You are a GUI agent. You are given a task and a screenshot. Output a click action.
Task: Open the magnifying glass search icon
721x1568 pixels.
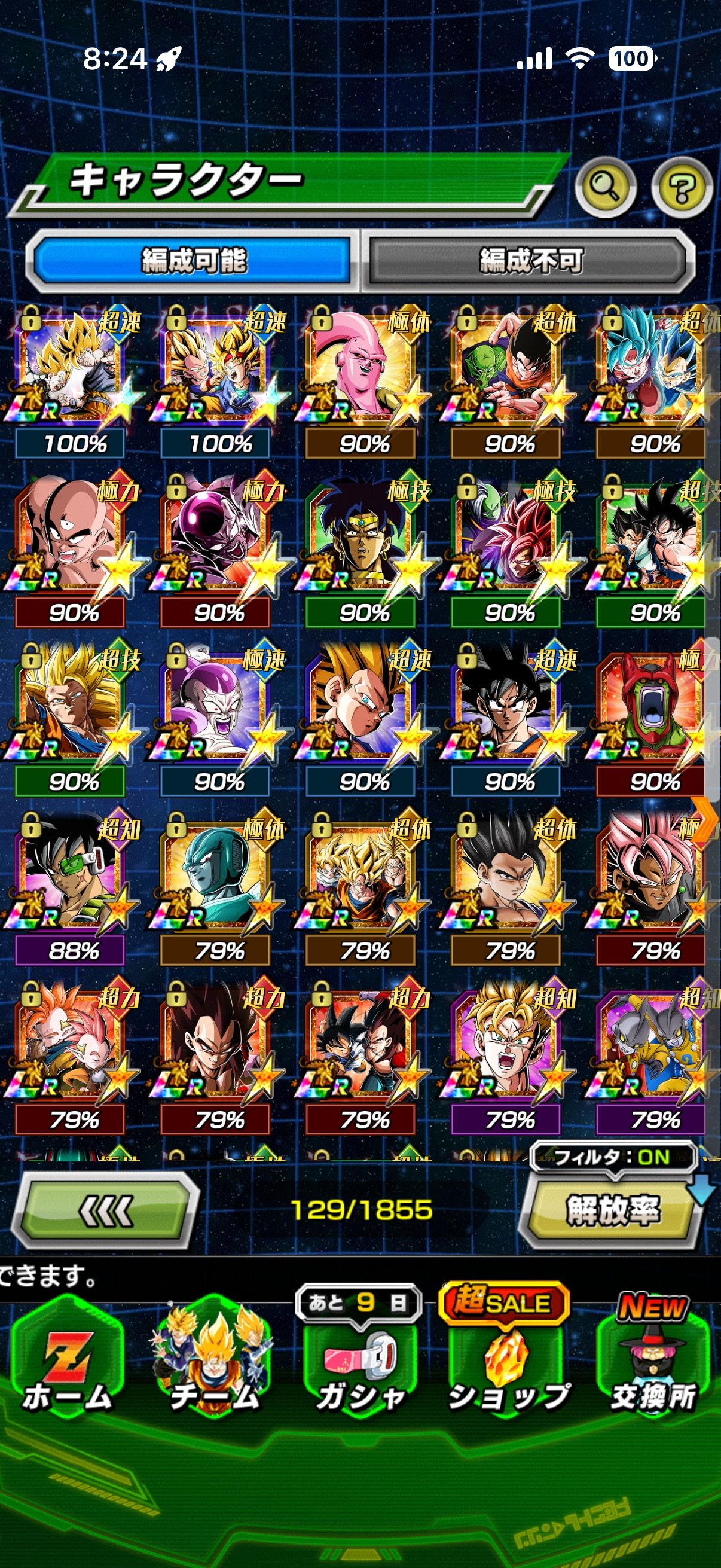pos(605,187)
